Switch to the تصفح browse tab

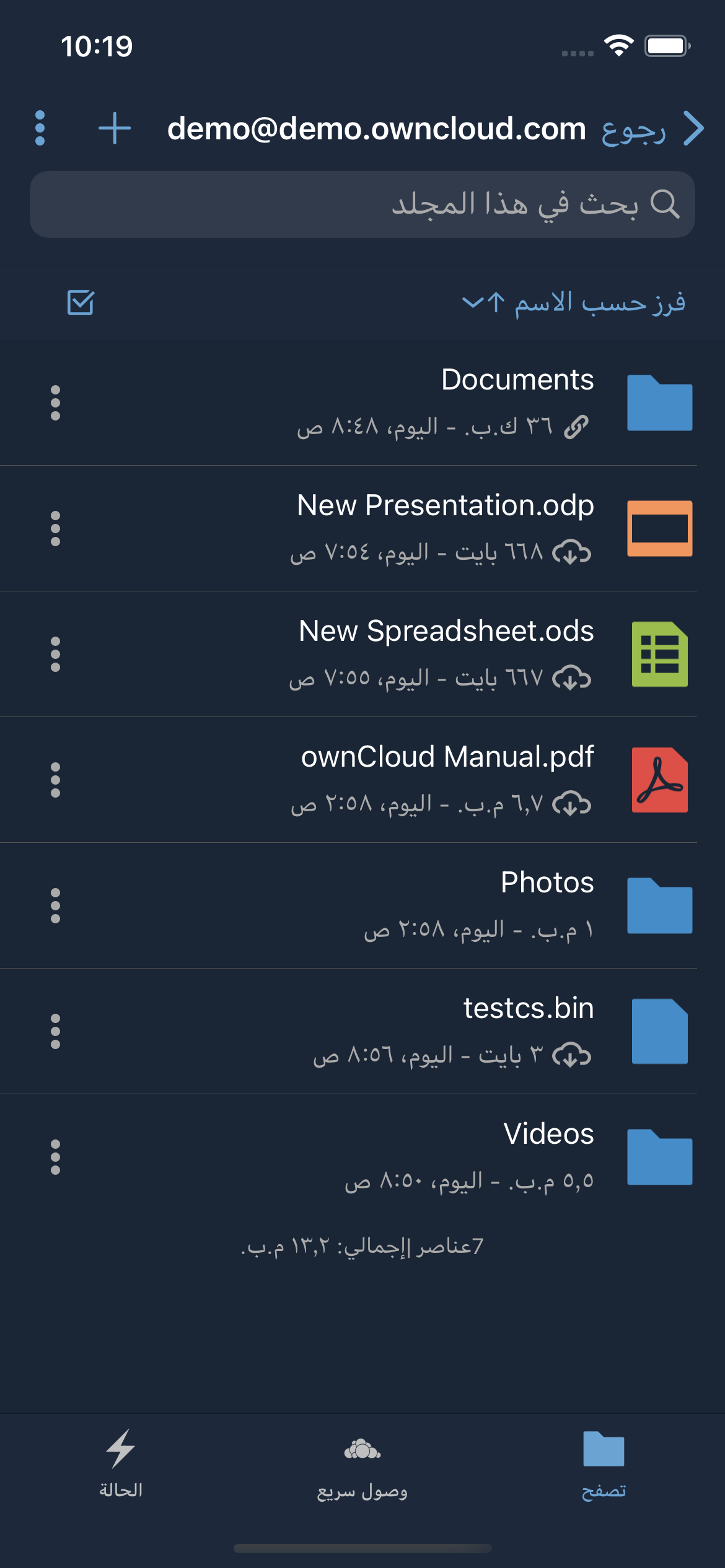604,1463
